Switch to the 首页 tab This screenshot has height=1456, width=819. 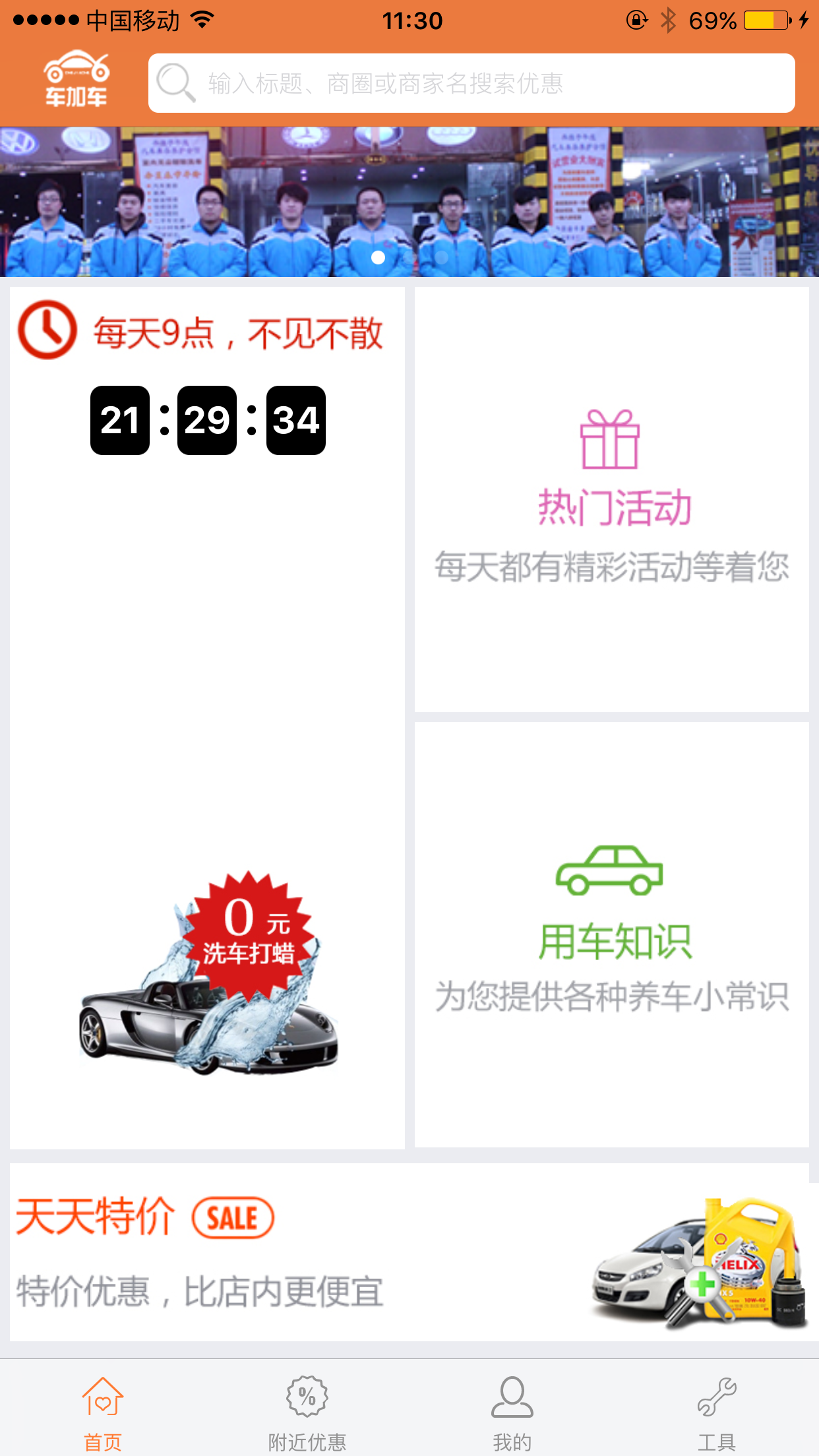tap(103, 1412)
